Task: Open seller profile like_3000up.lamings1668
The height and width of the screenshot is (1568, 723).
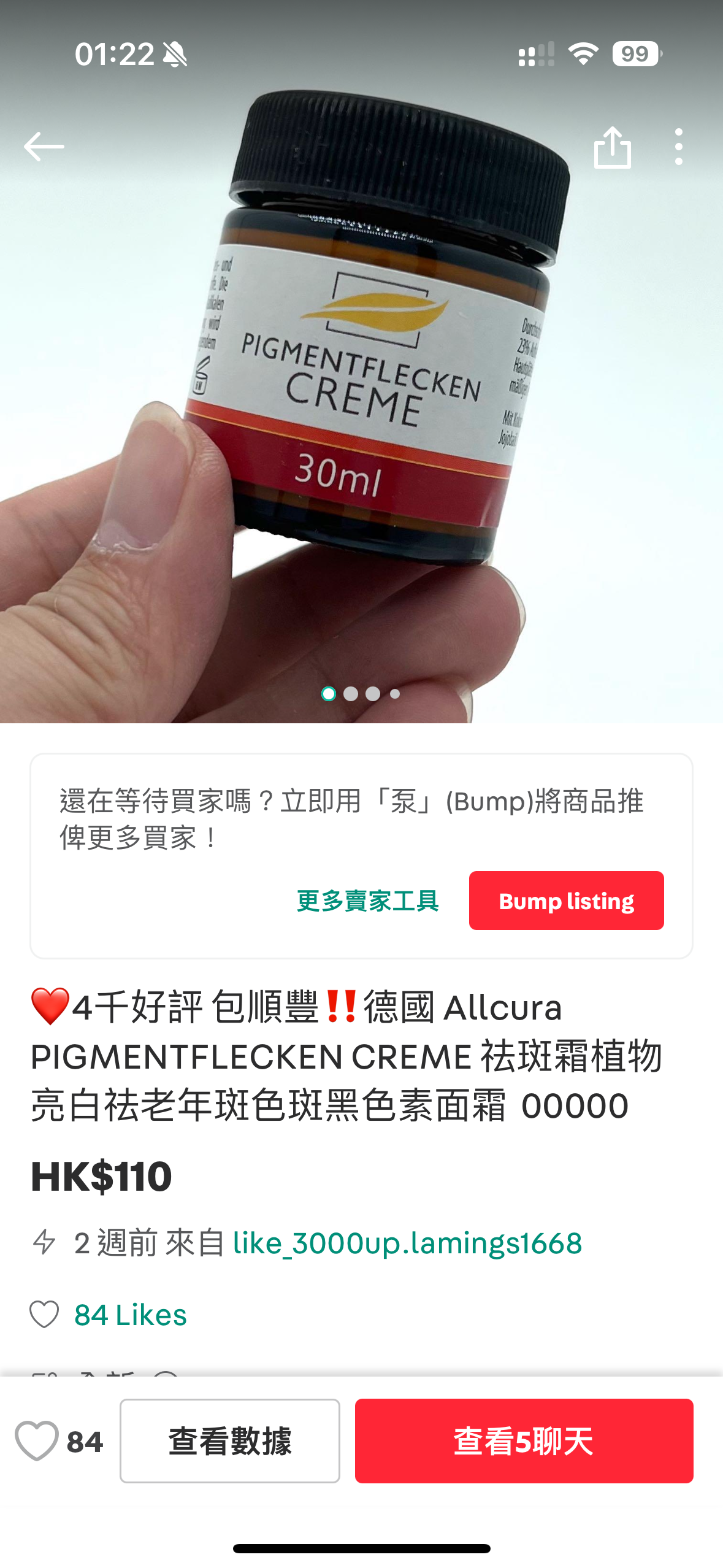Action: [407, 1243]
